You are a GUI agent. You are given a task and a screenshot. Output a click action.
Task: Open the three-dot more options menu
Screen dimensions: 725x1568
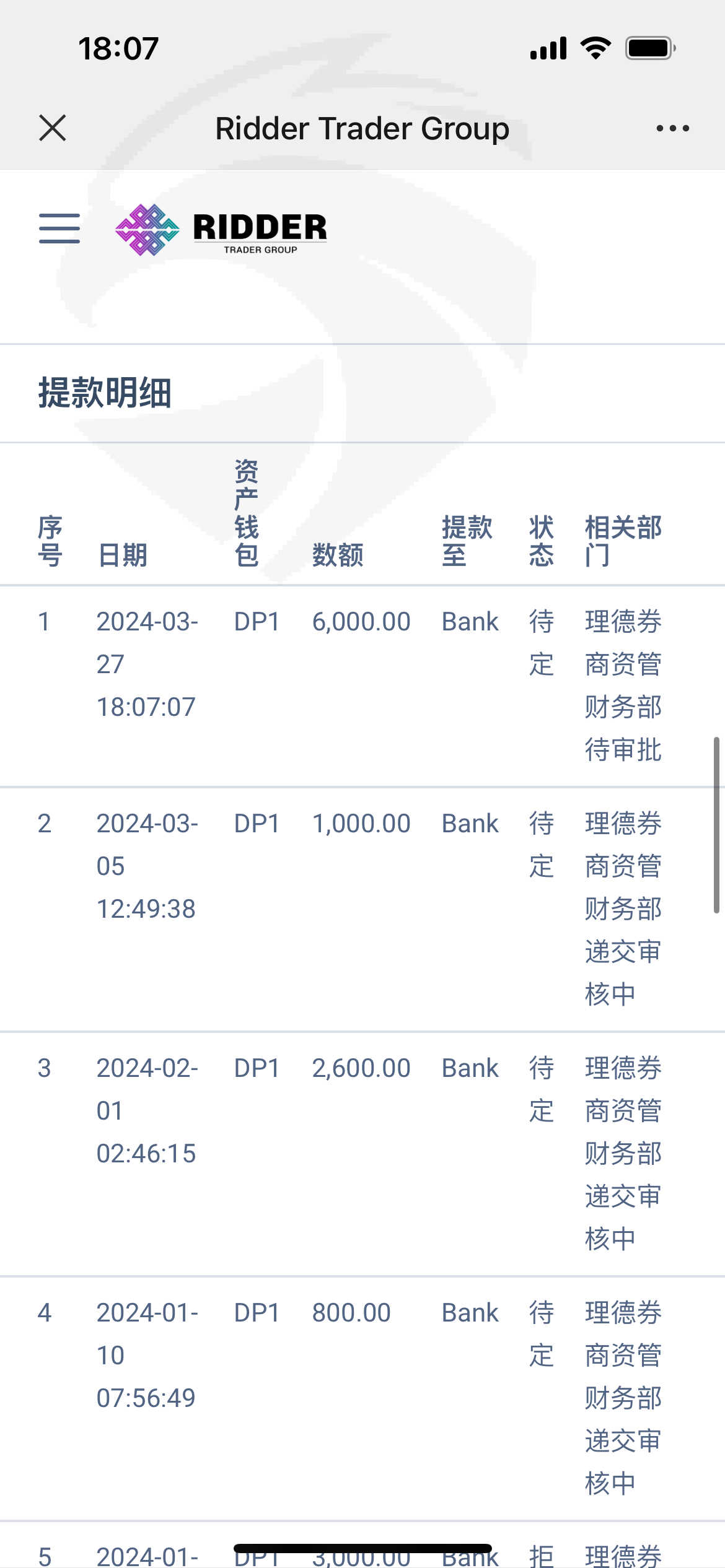[x=673, y=128]
